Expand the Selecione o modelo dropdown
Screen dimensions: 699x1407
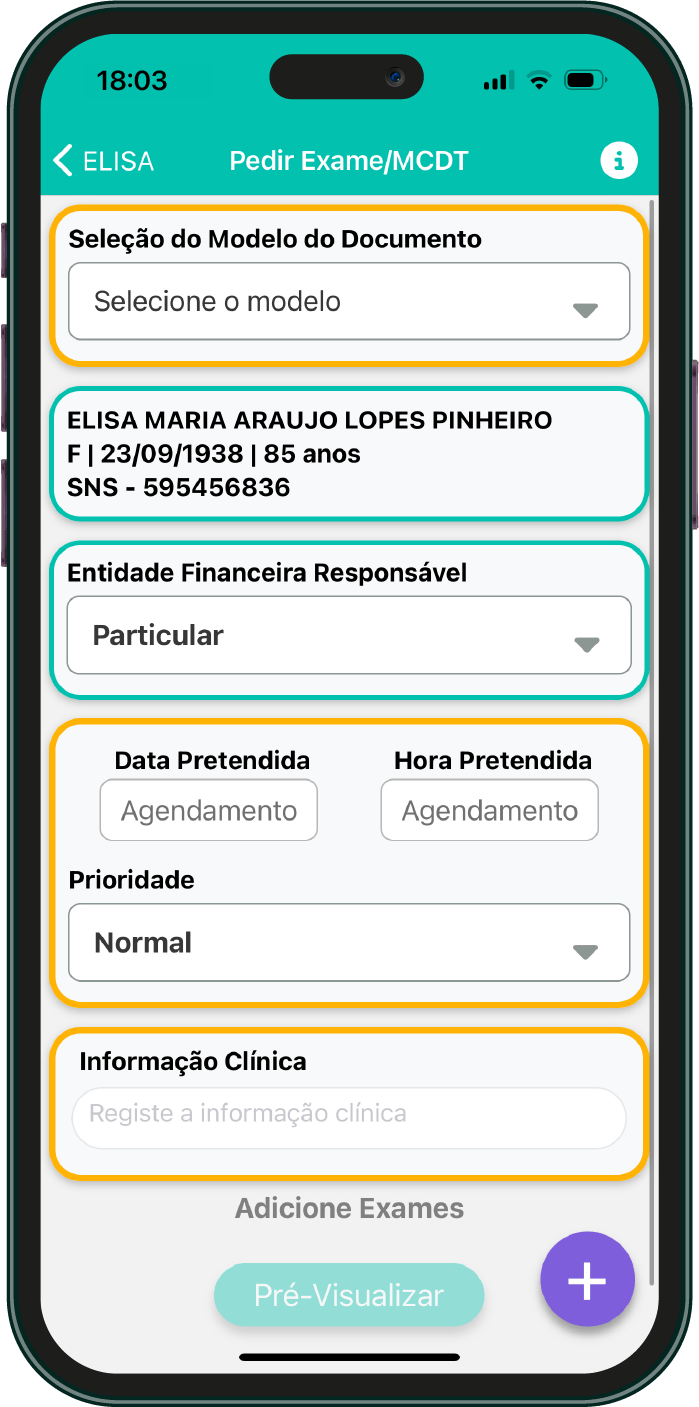[349, 302]
